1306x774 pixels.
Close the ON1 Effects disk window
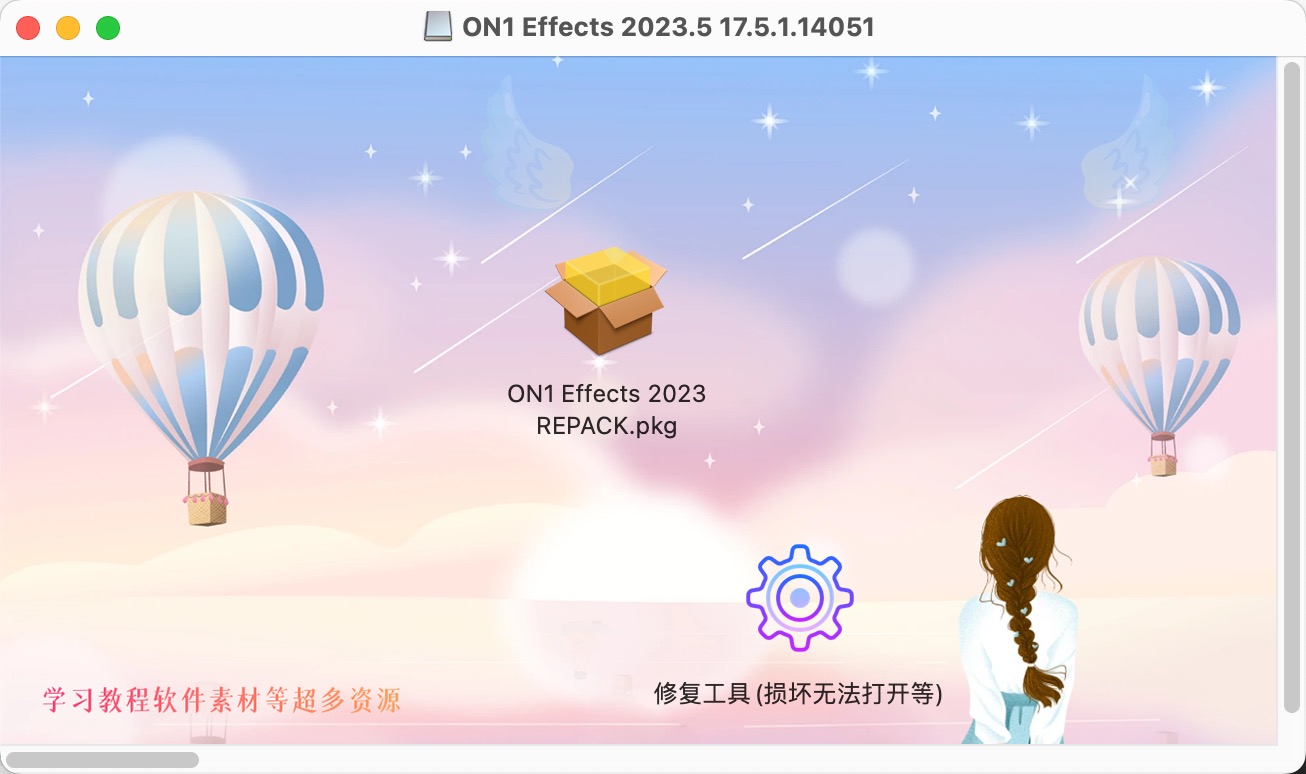click(28, 28)
